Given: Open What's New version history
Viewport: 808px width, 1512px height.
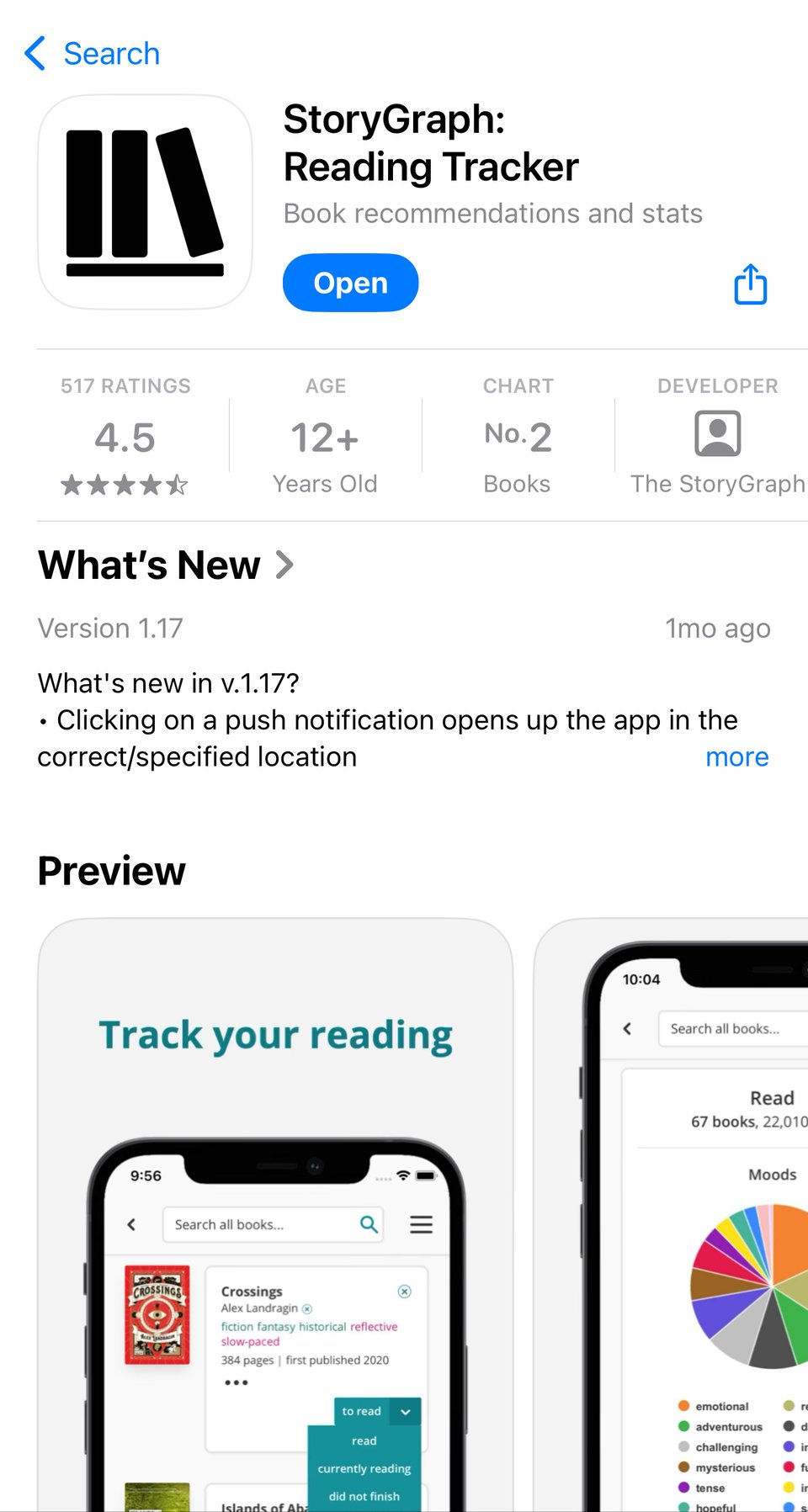Looking at the screenshot, I should click(x=166, y=565).
